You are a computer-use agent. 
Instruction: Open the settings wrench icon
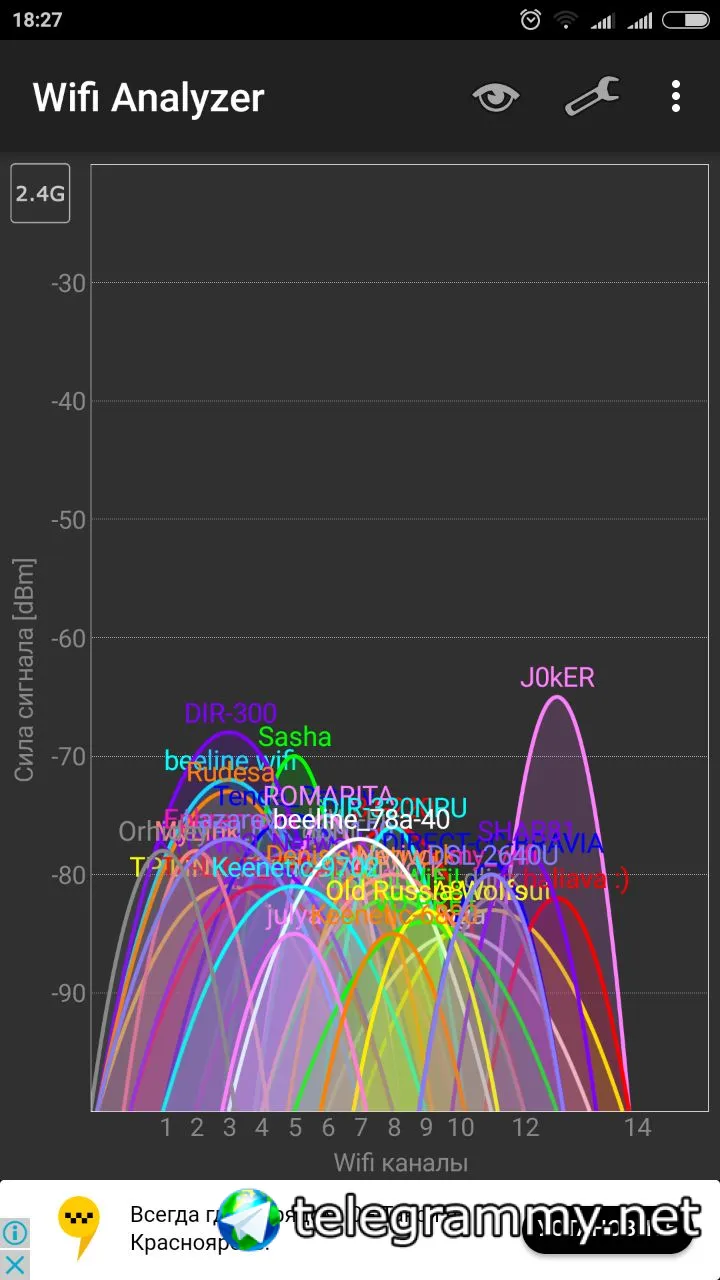[591, 97]
